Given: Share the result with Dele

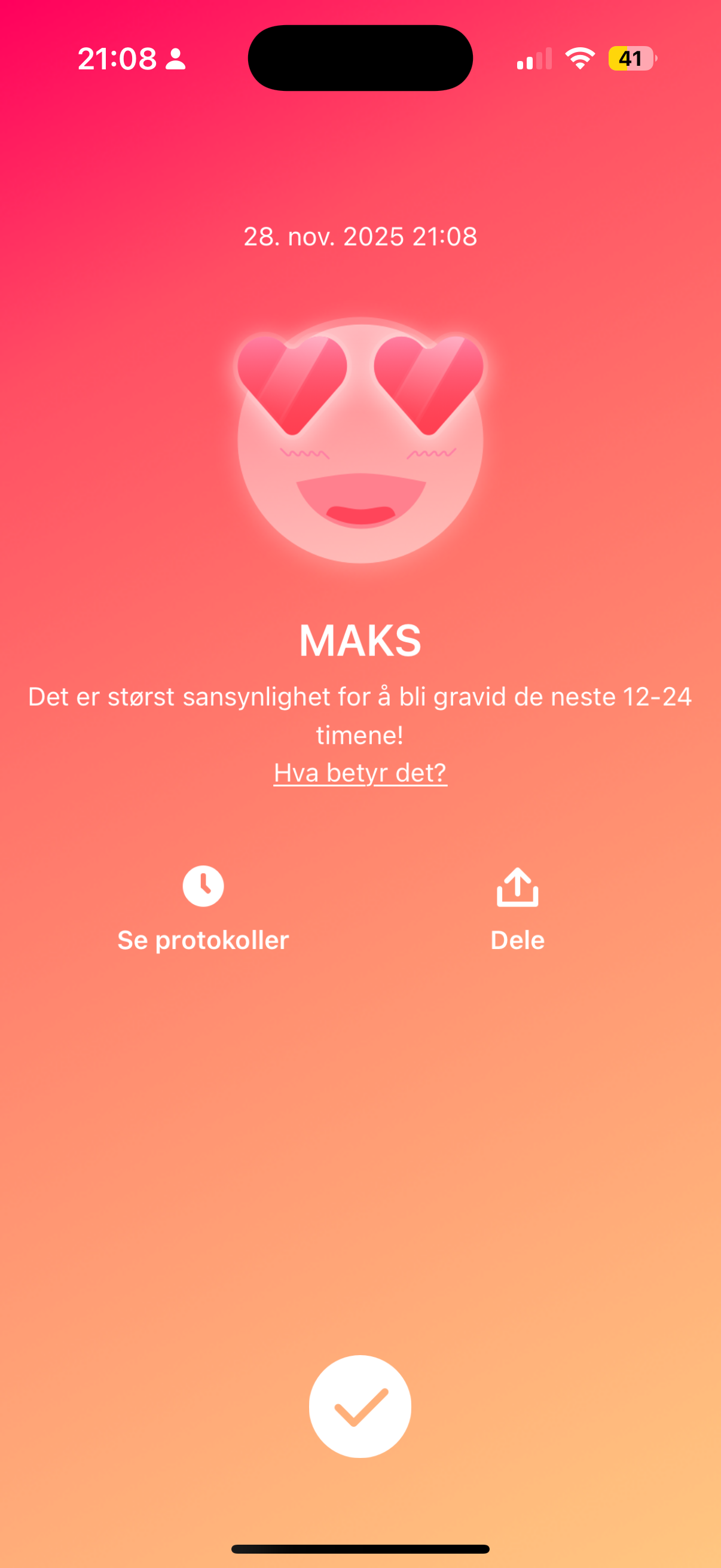Looking at the screenshot, I should [517, 908].
